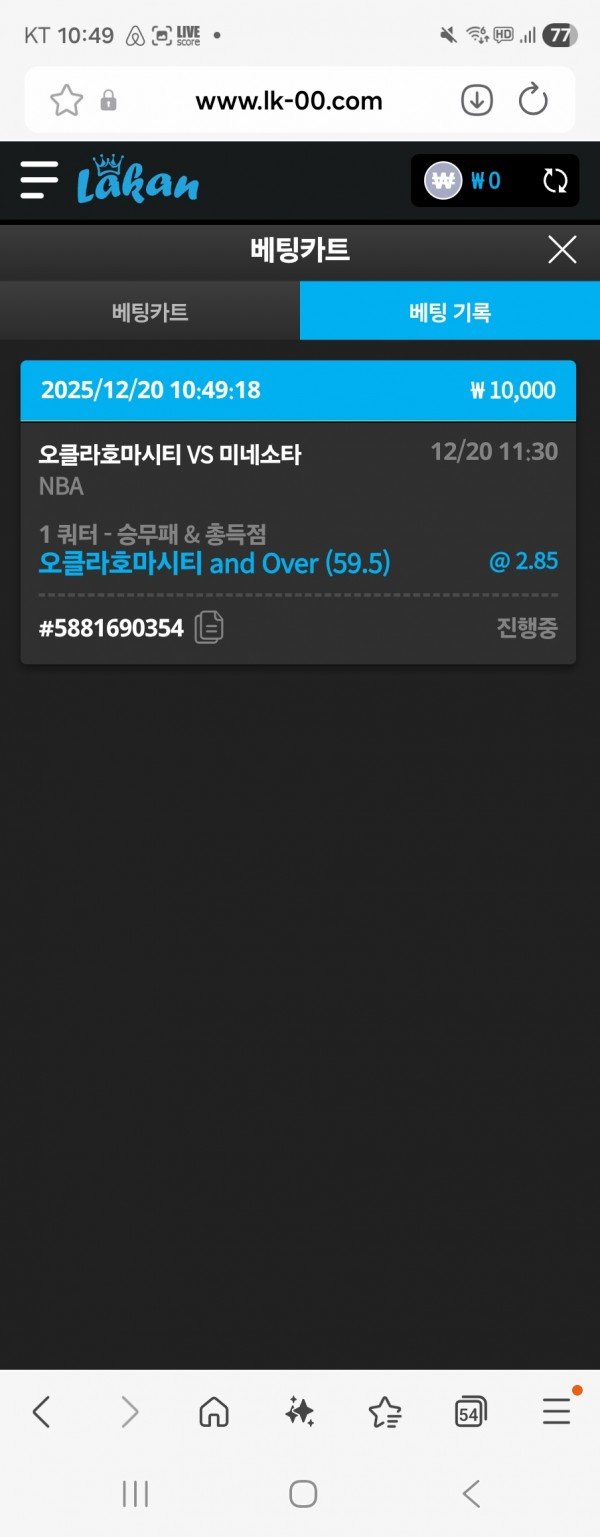Close the 베팅카트 panel
This screenshot has height=1537, width=600.
[562, 250]
